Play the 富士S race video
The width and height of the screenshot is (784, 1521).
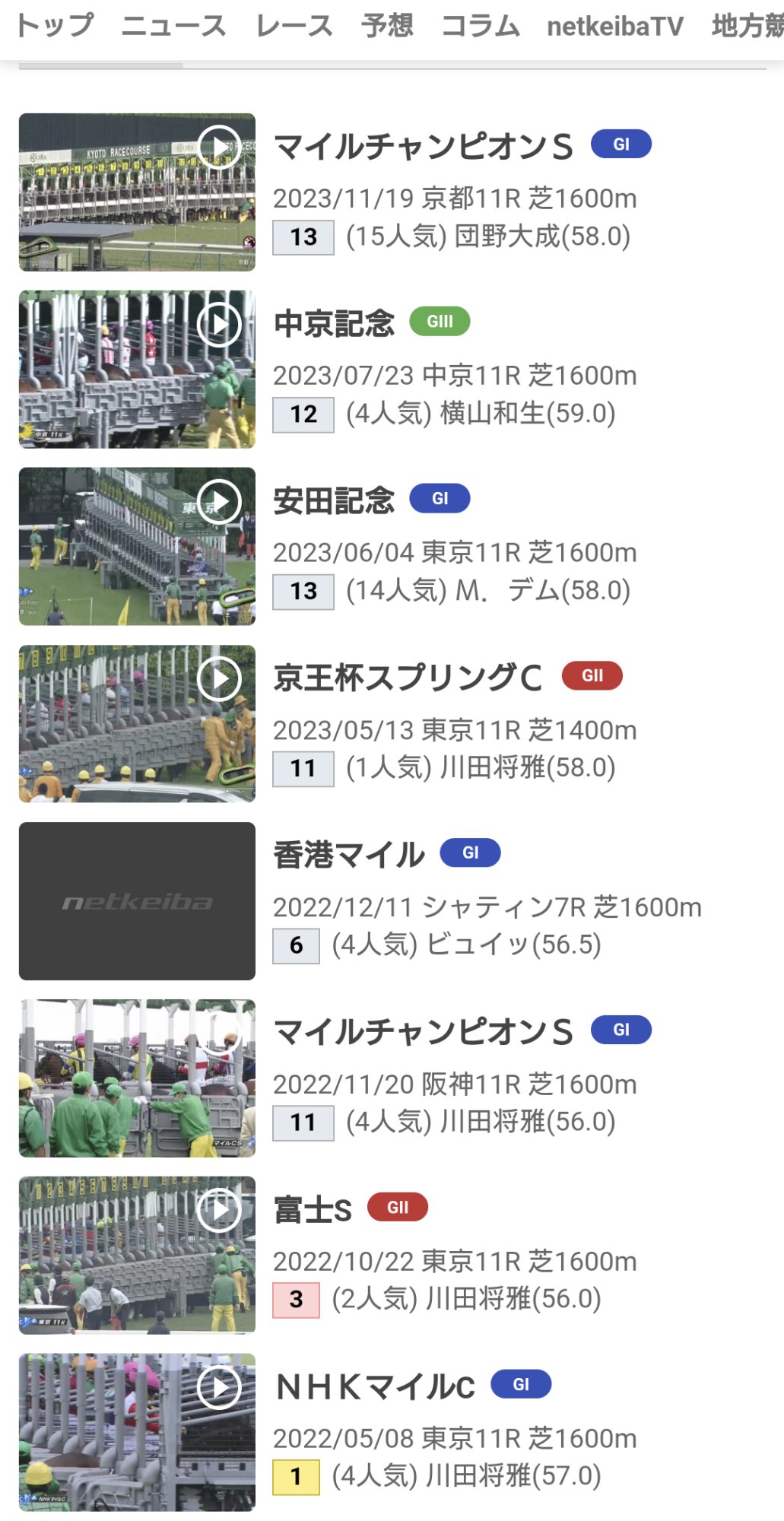point(219,1209)
